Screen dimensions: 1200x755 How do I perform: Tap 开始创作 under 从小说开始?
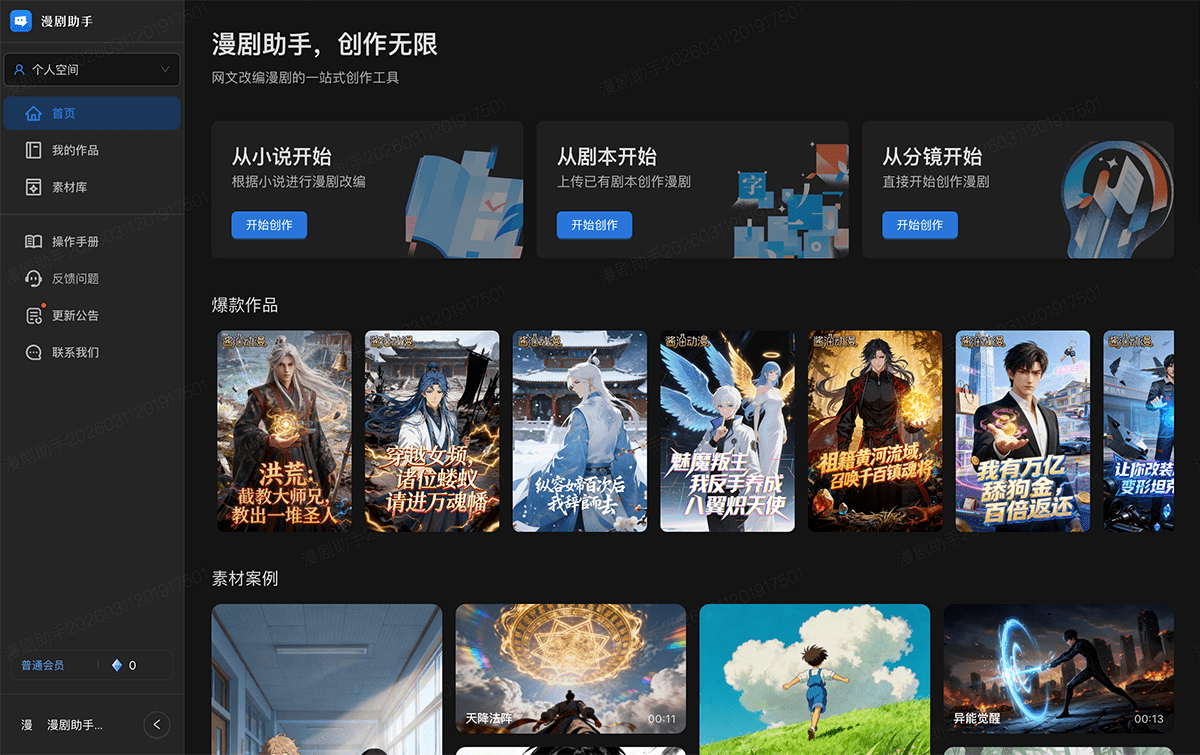click(x=269, y=225)
